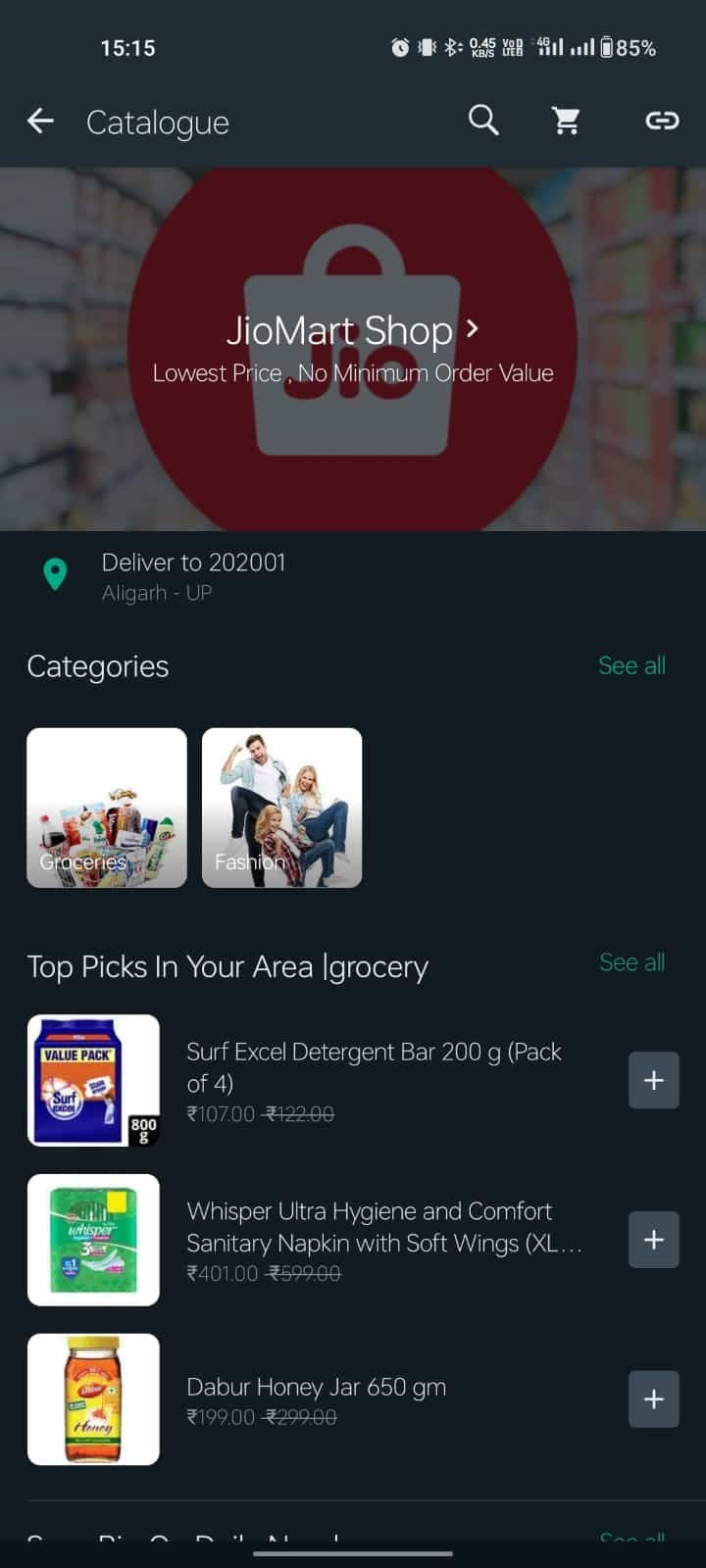This screenshot has height=1568, width=706.
Task: View Dabur Honey Jar 650 gm details
Action: pos(316,1388)
